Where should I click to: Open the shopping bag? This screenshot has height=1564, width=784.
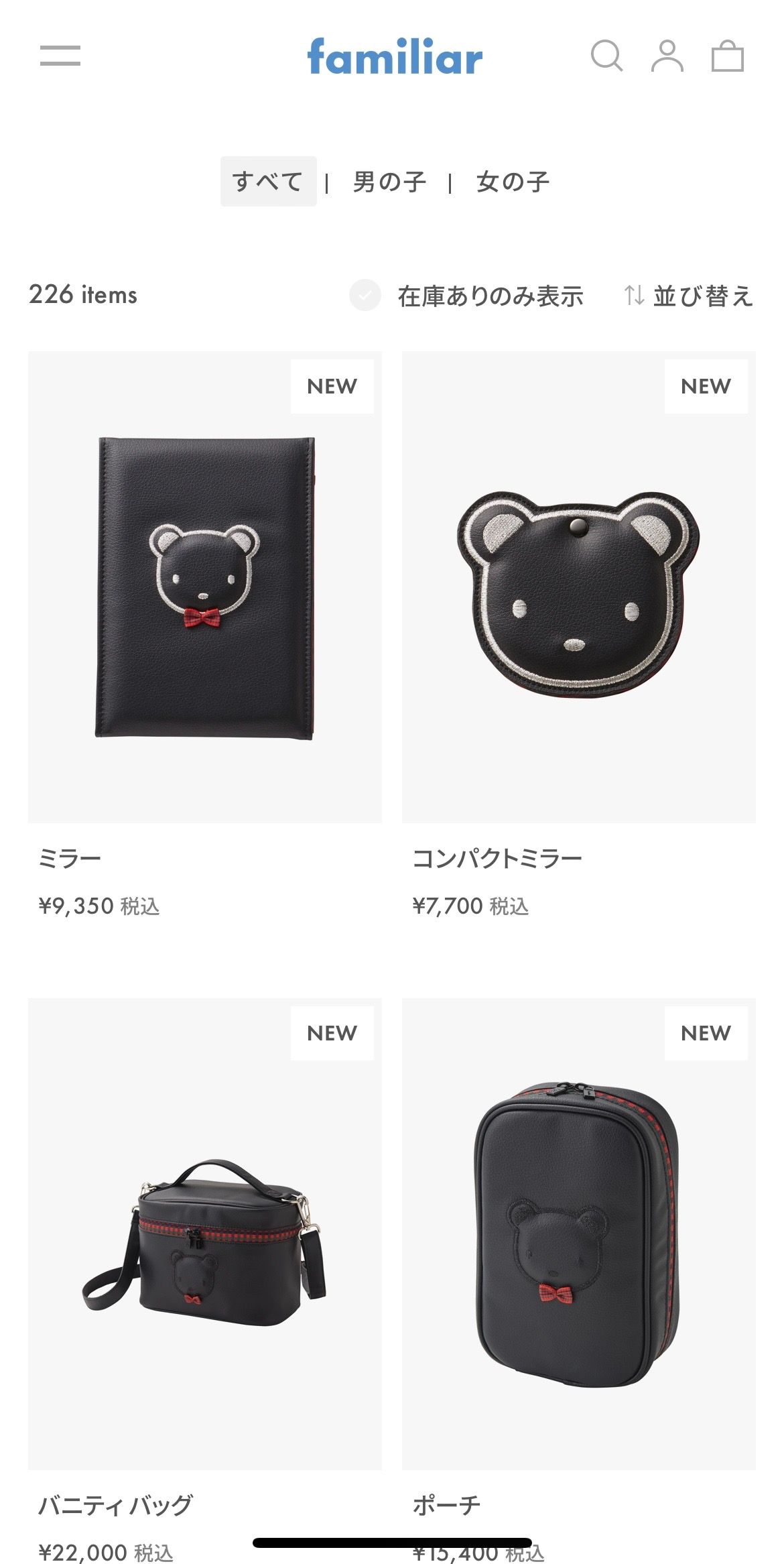(x=727, y=56)
